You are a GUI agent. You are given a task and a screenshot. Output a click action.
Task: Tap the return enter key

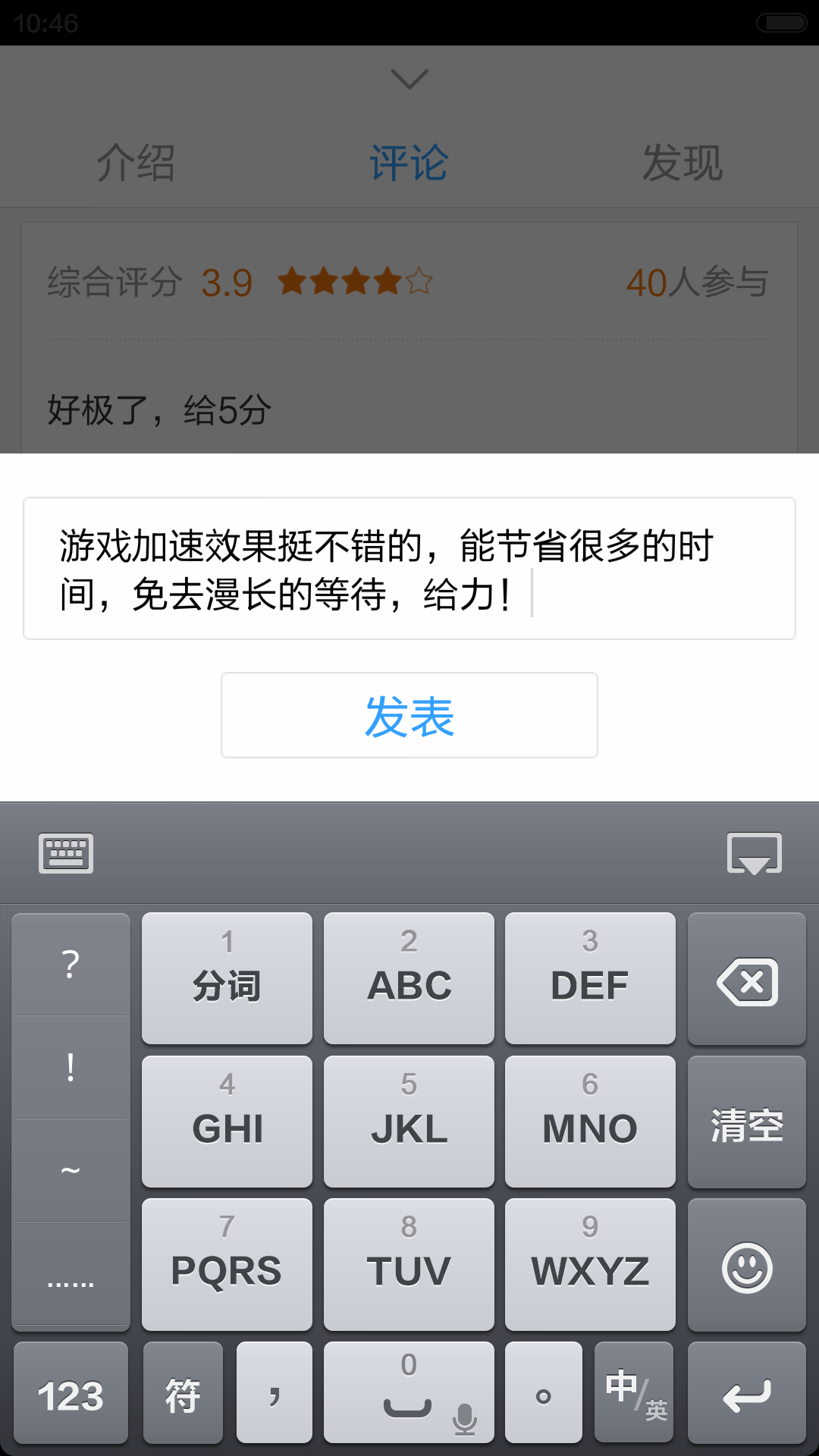(747, 1394)
